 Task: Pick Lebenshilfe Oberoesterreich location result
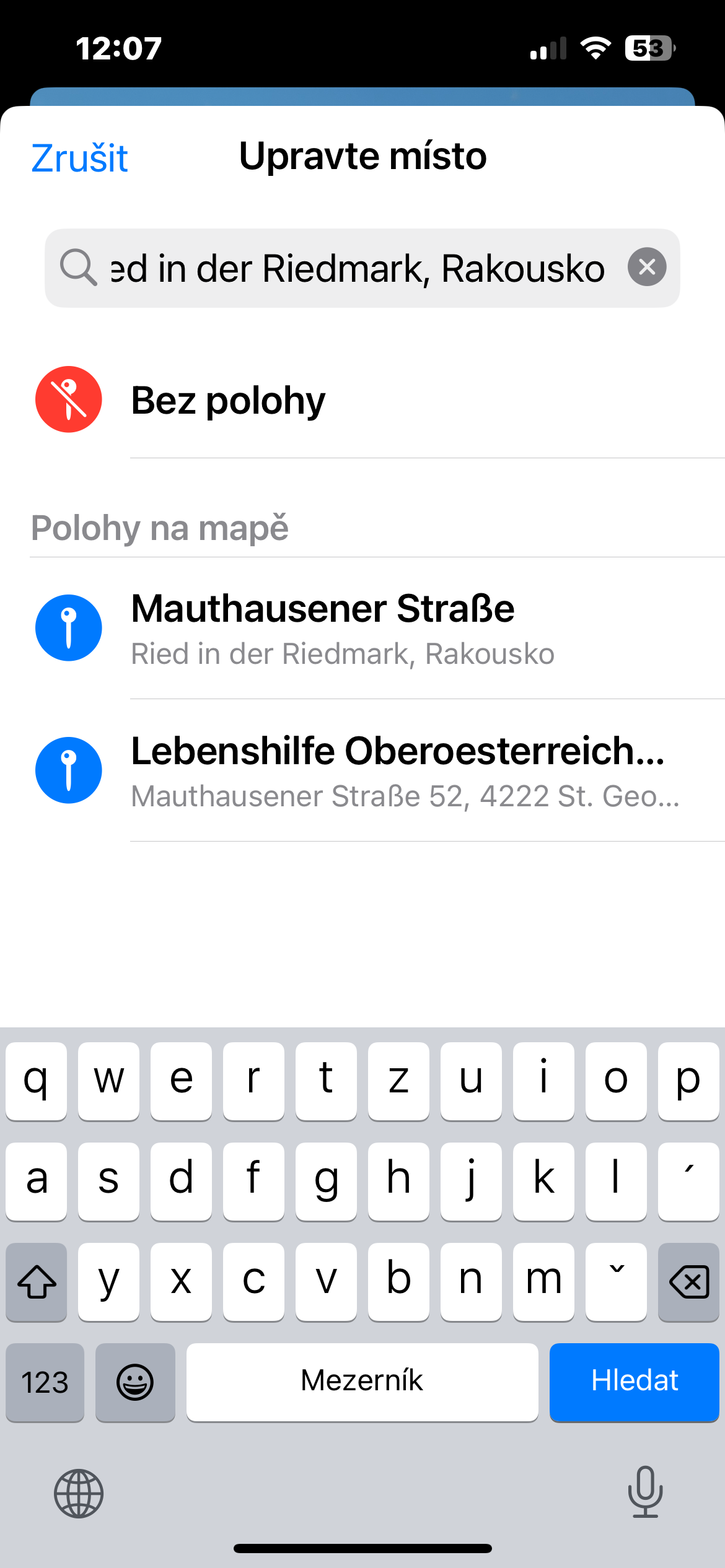397,770
